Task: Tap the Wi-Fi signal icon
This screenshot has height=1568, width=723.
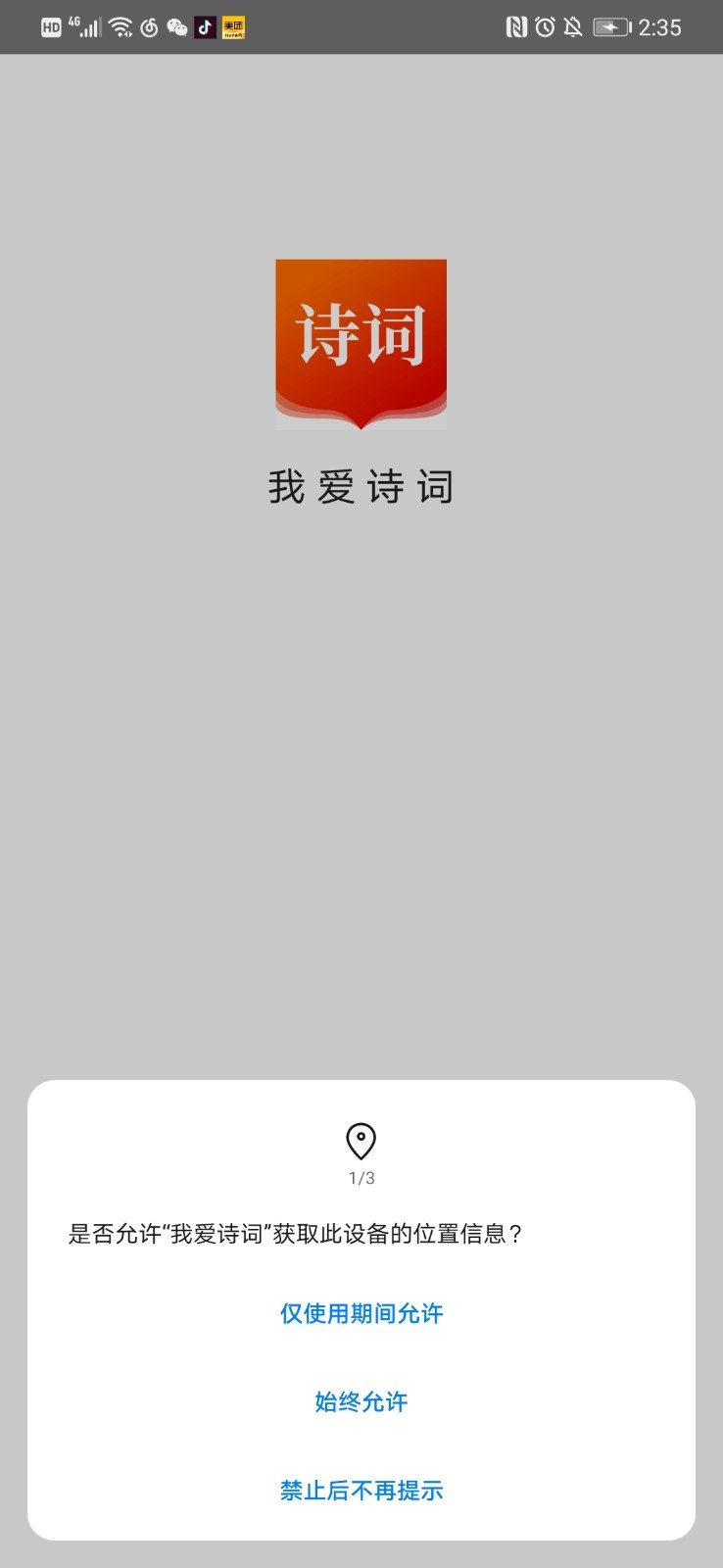Action: tap(120, 26)
